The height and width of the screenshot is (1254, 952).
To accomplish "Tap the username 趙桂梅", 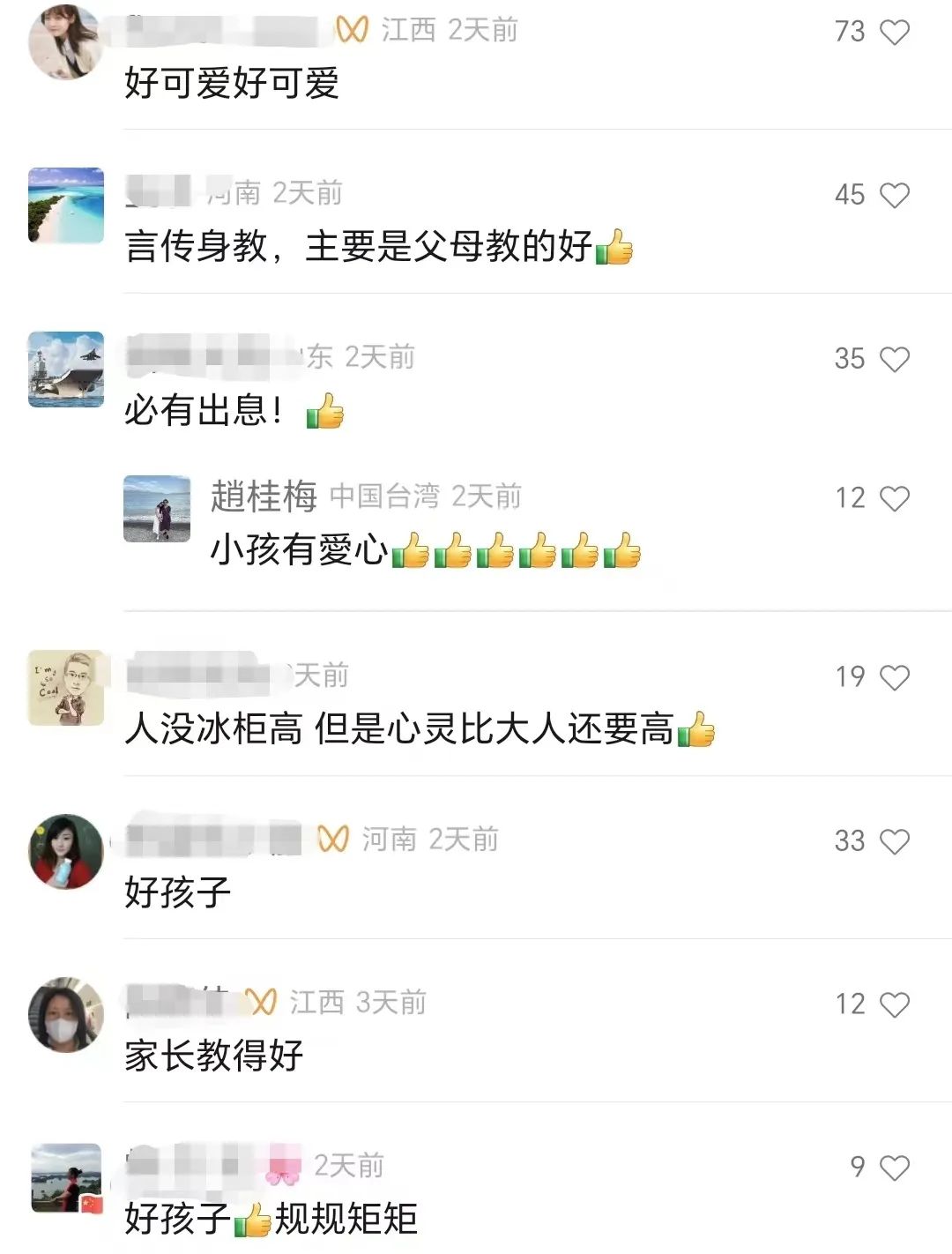I will tap(264, 496).
